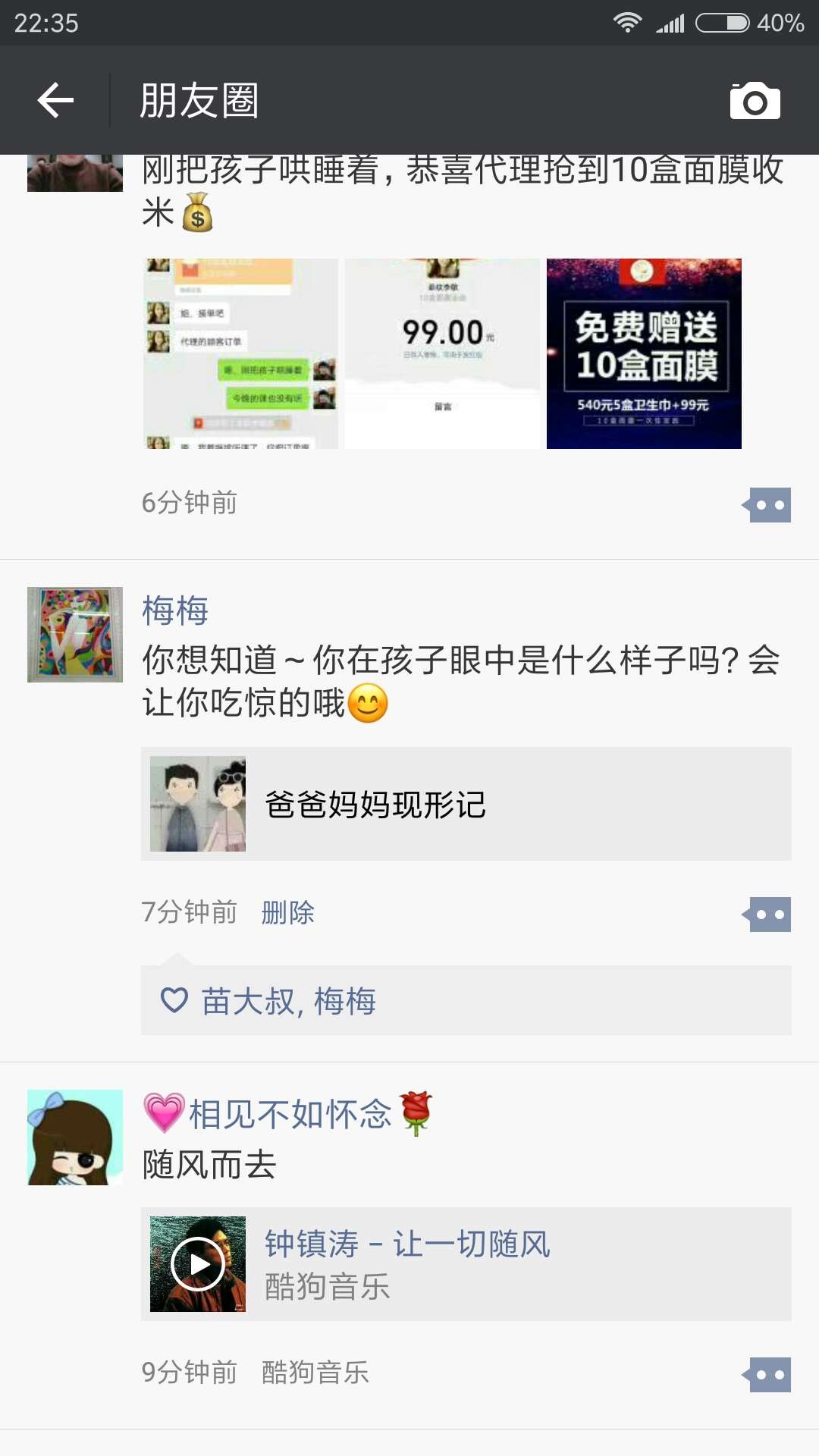This screenshot has width=819, height=1456.
Task: View the 99.00 payment image
Action: (x=442, y=353)
